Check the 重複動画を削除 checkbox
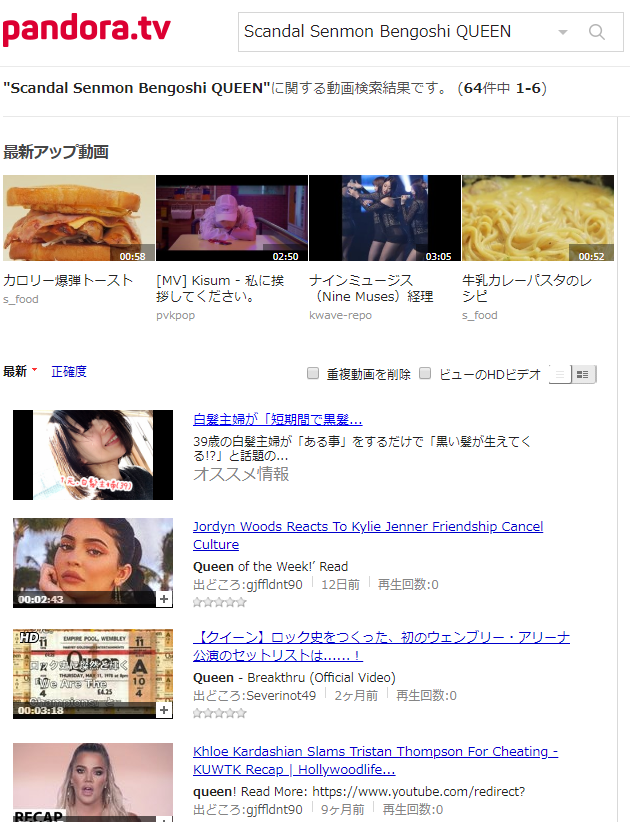Viewport: 630px width, 822px height. (313, 373)
